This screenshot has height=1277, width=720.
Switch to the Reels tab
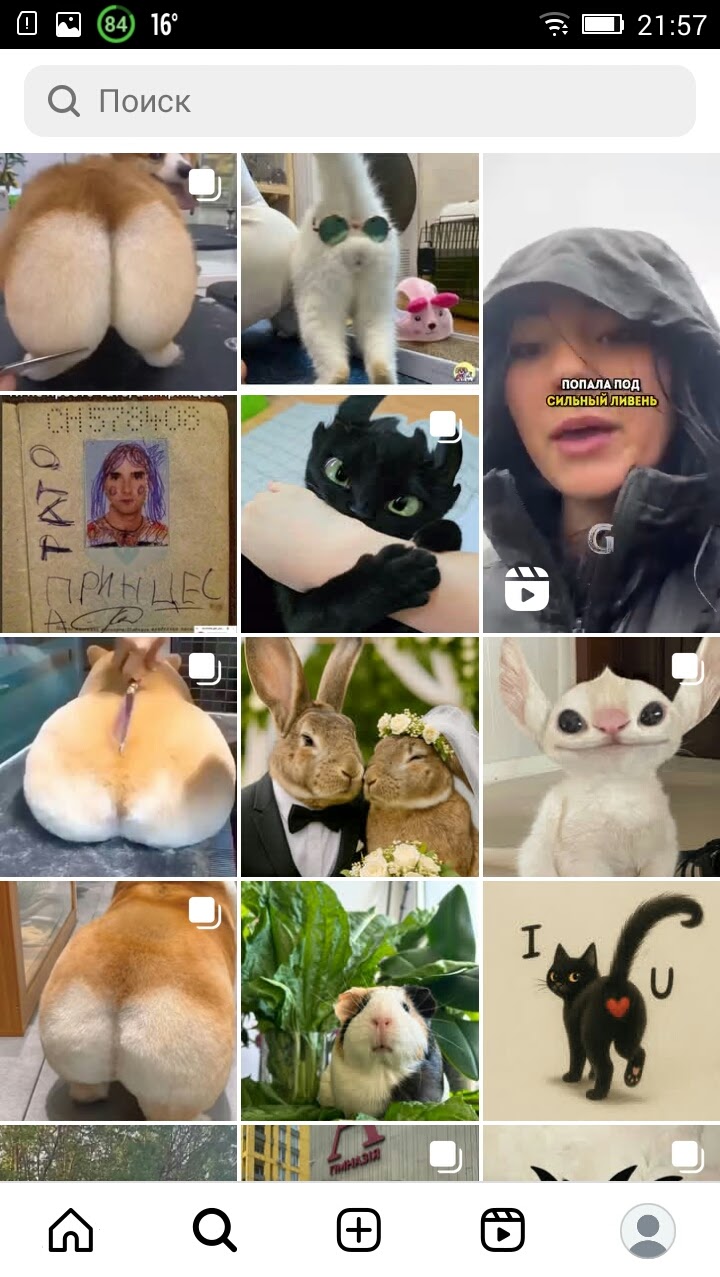[x=502, y=1230]
